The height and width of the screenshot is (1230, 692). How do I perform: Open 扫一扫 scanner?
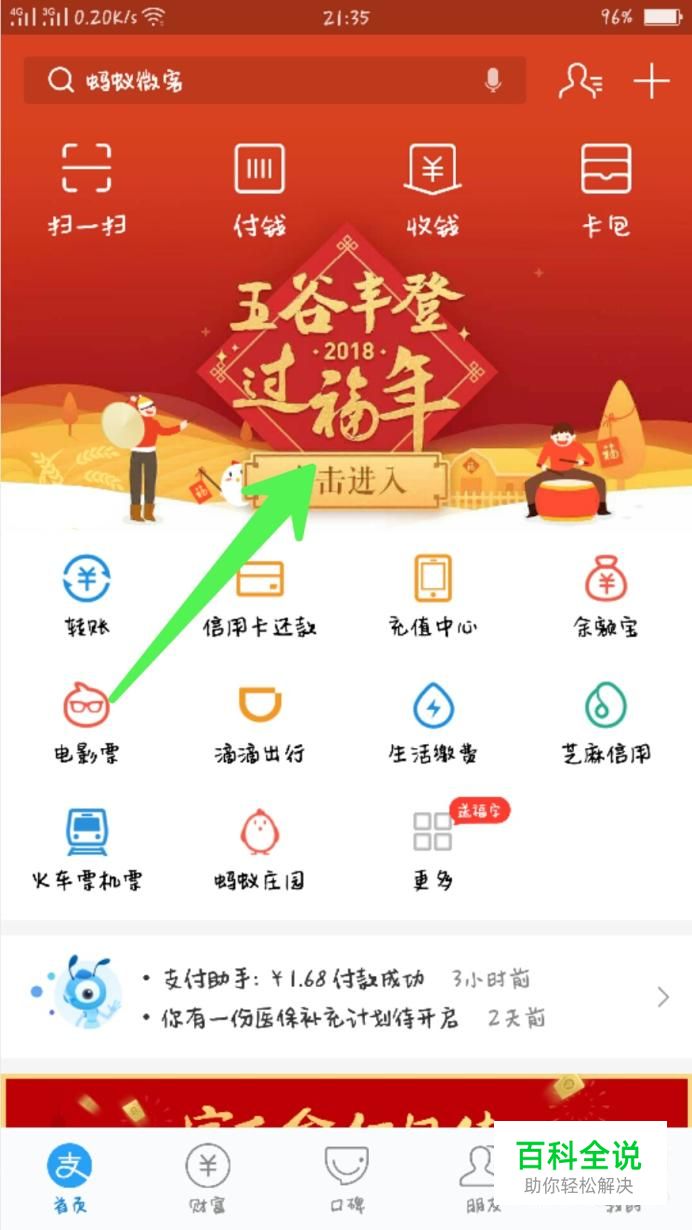[86, 187]
